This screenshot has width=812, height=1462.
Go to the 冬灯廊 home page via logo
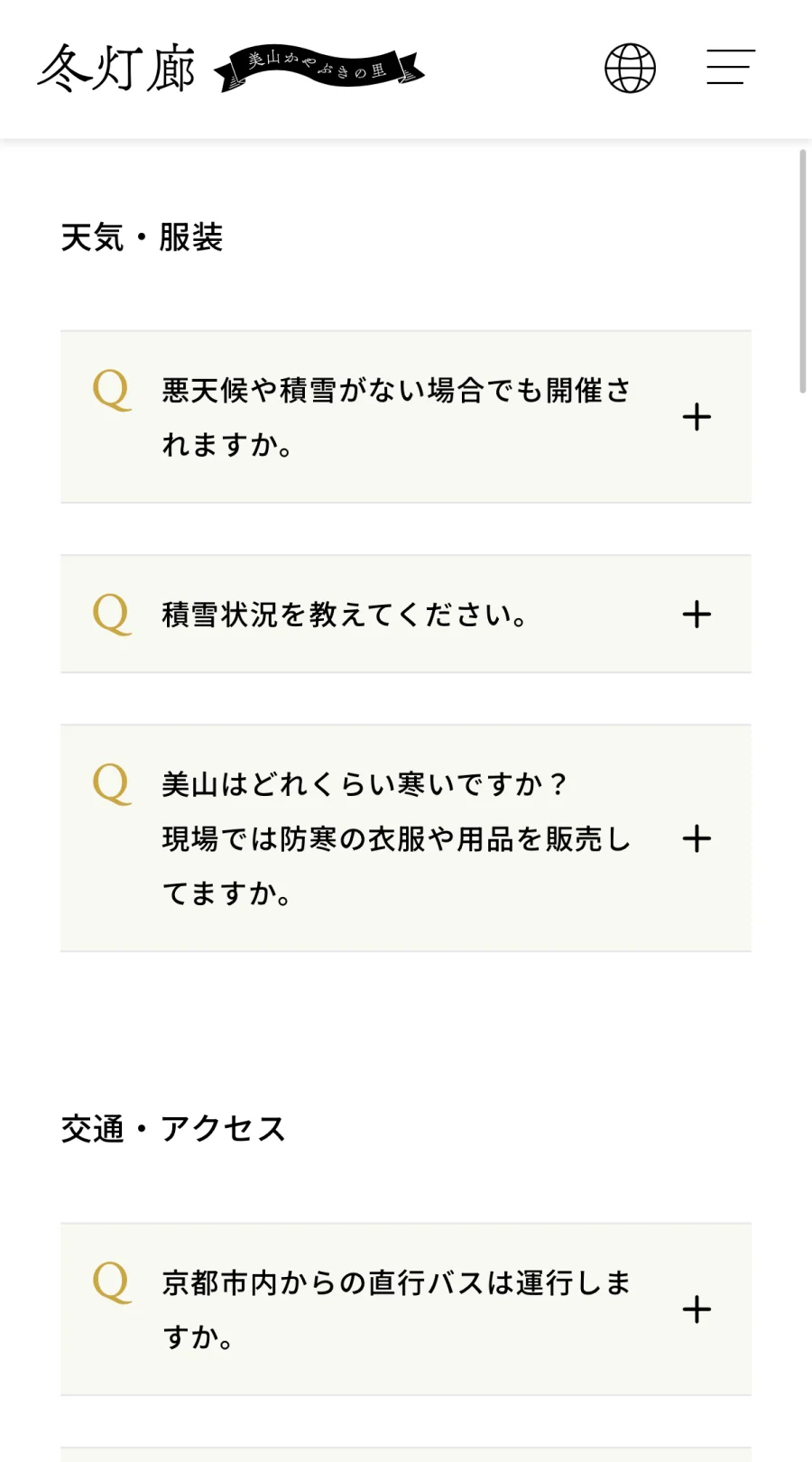click(117, 69)
